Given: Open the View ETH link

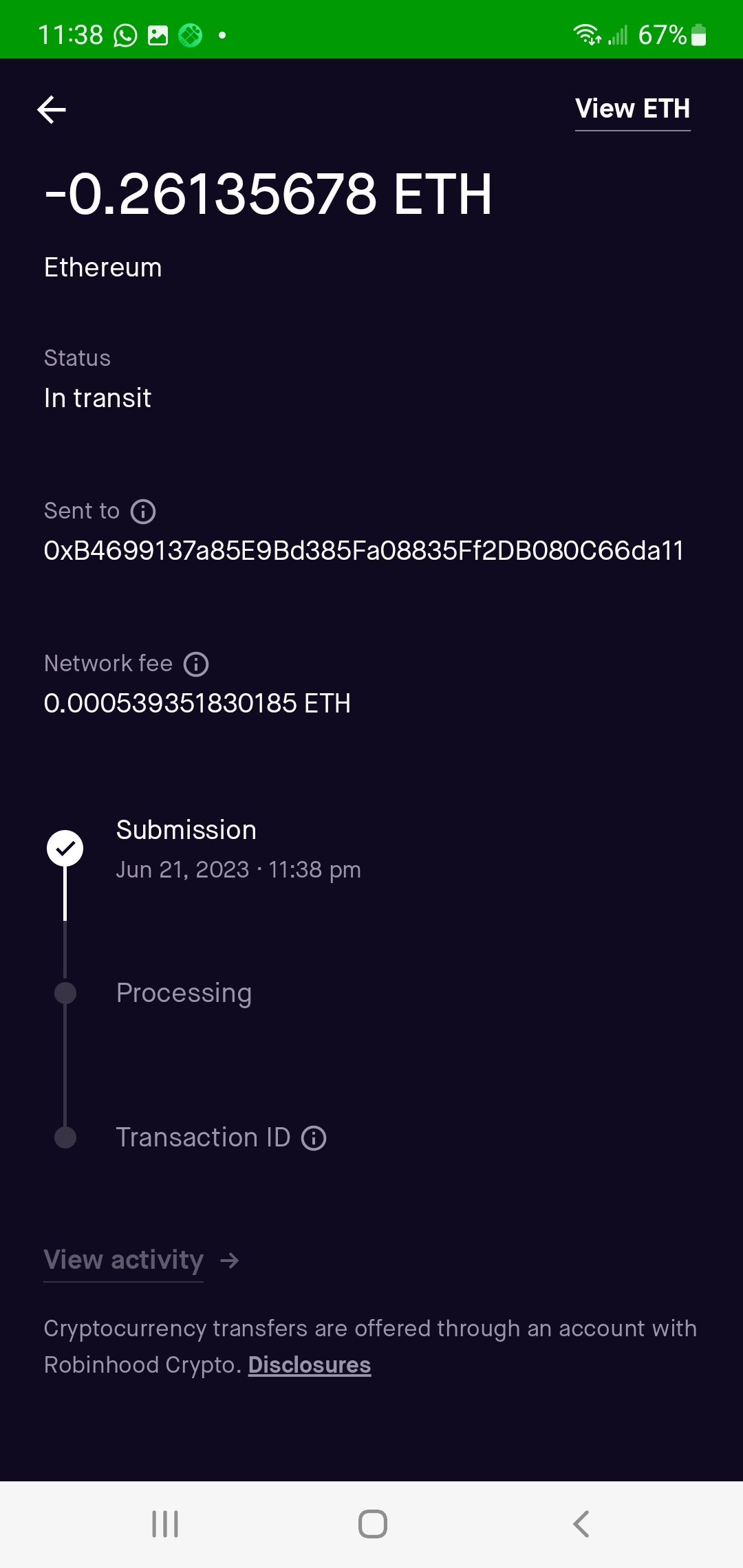Looking at the screenshot, I should (632, 109).
